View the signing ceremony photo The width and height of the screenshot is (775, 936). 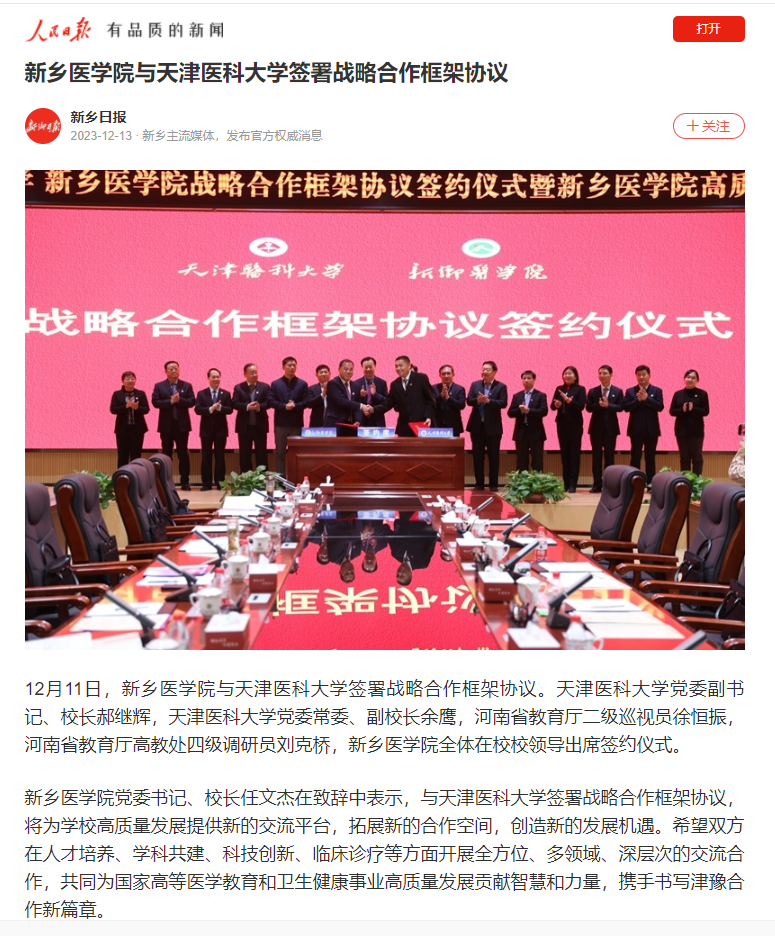385,409
